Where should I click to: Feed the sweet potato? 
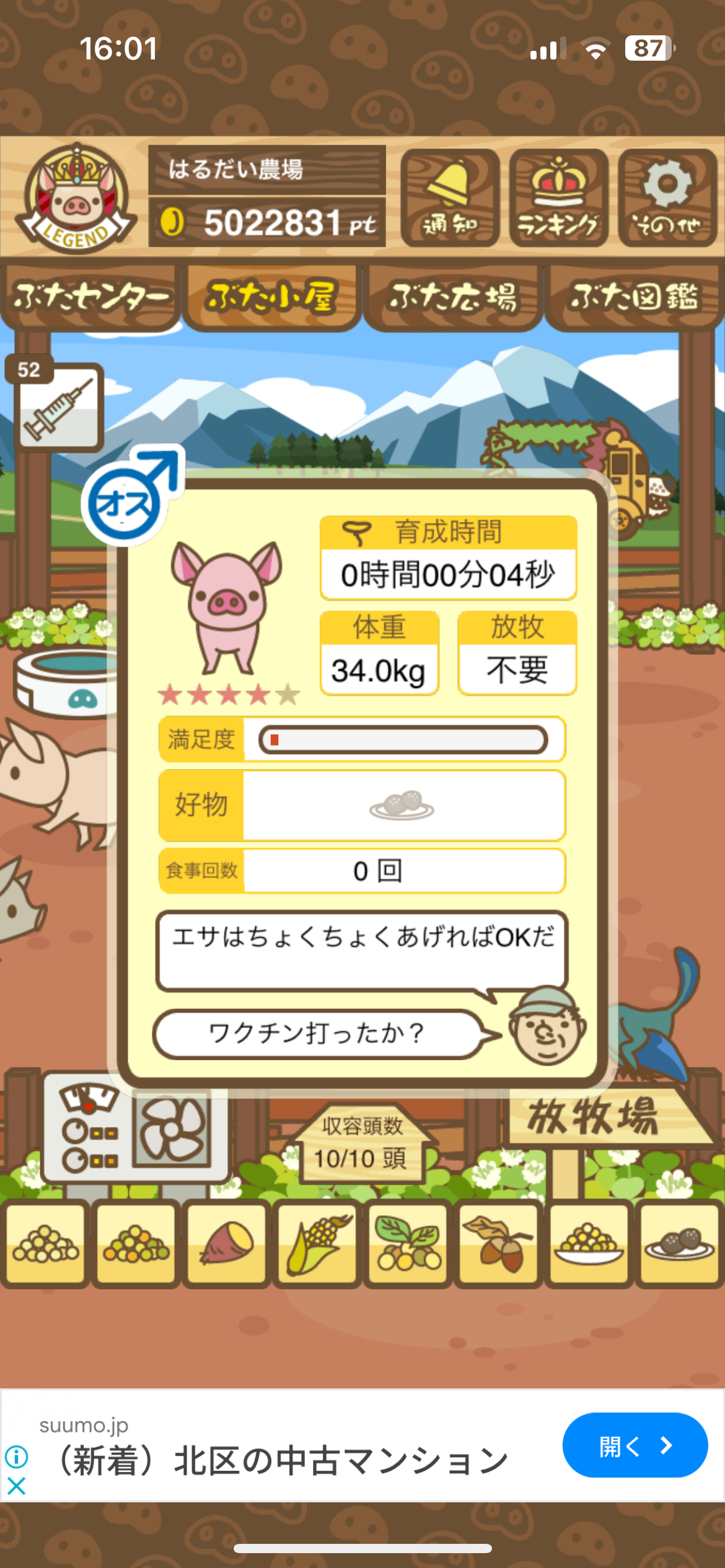point(227,1242)
